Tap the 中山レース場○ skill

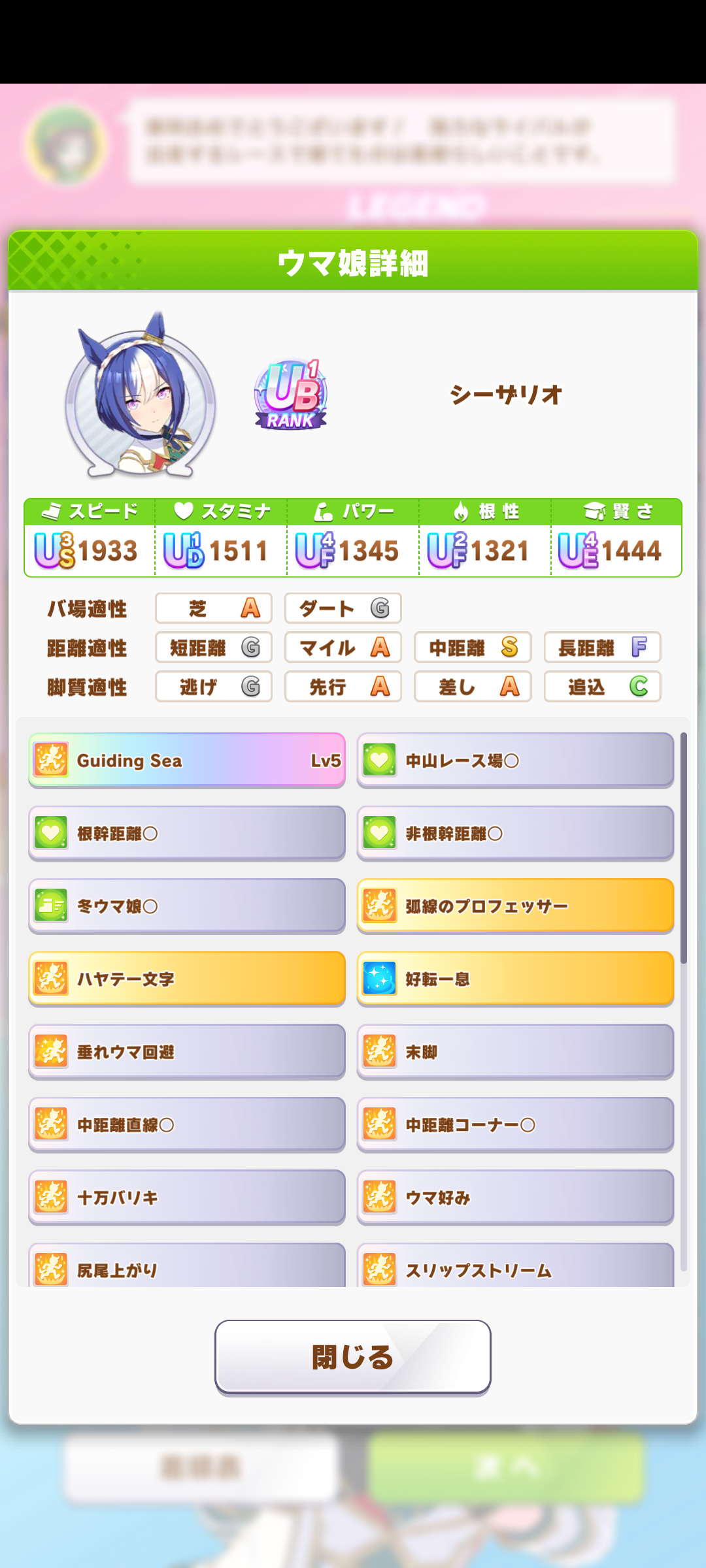pyautogui.click(x=515, y=760)
